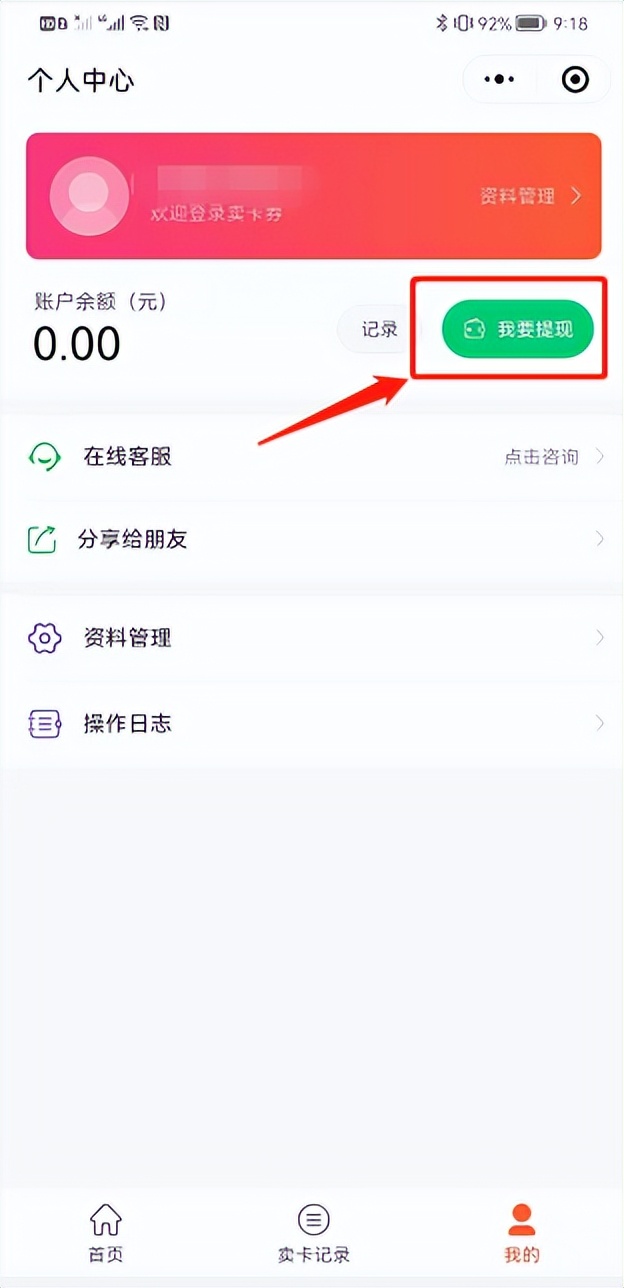Open 在线客服 online support row
624x1288 pixels.
[312, 457]
